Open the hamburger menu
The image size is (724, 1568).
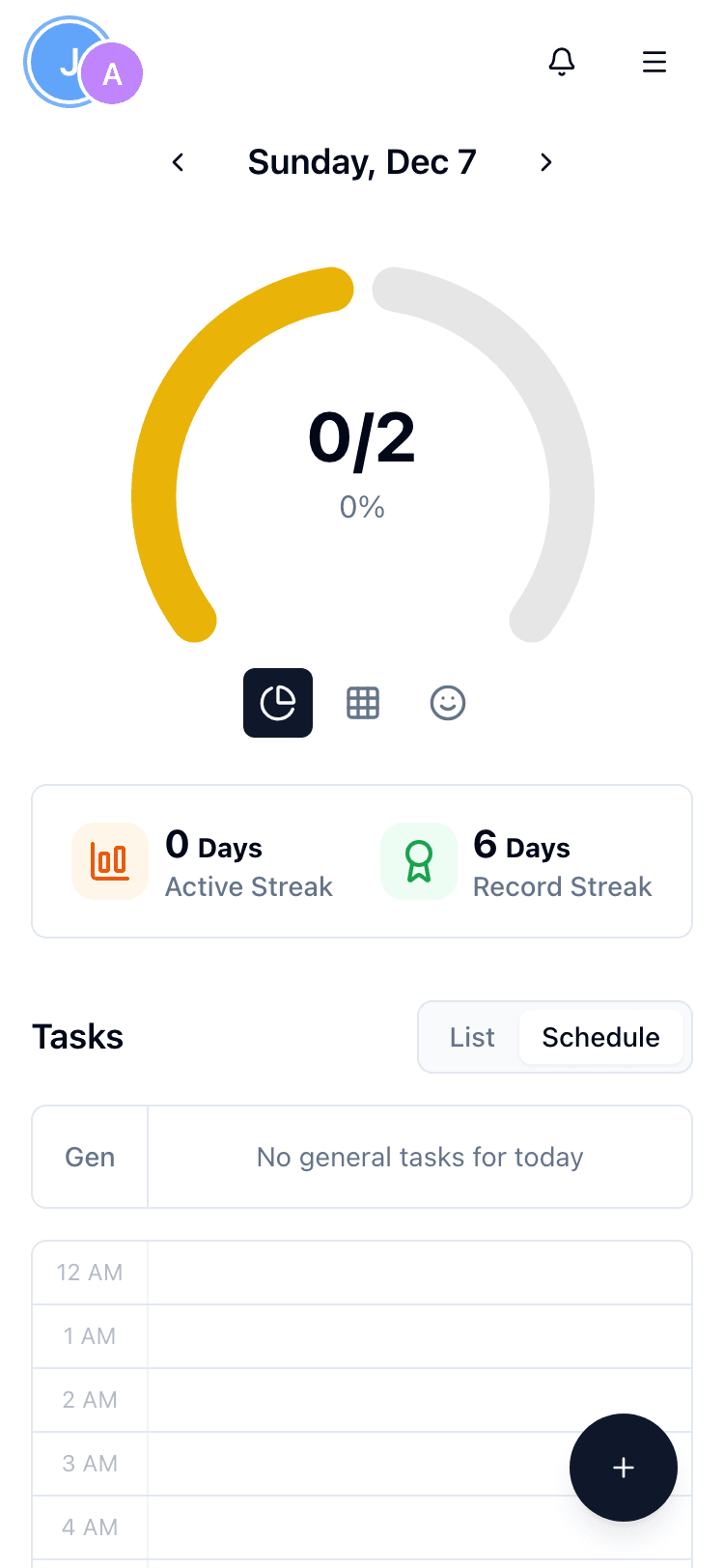pos(654,62)
